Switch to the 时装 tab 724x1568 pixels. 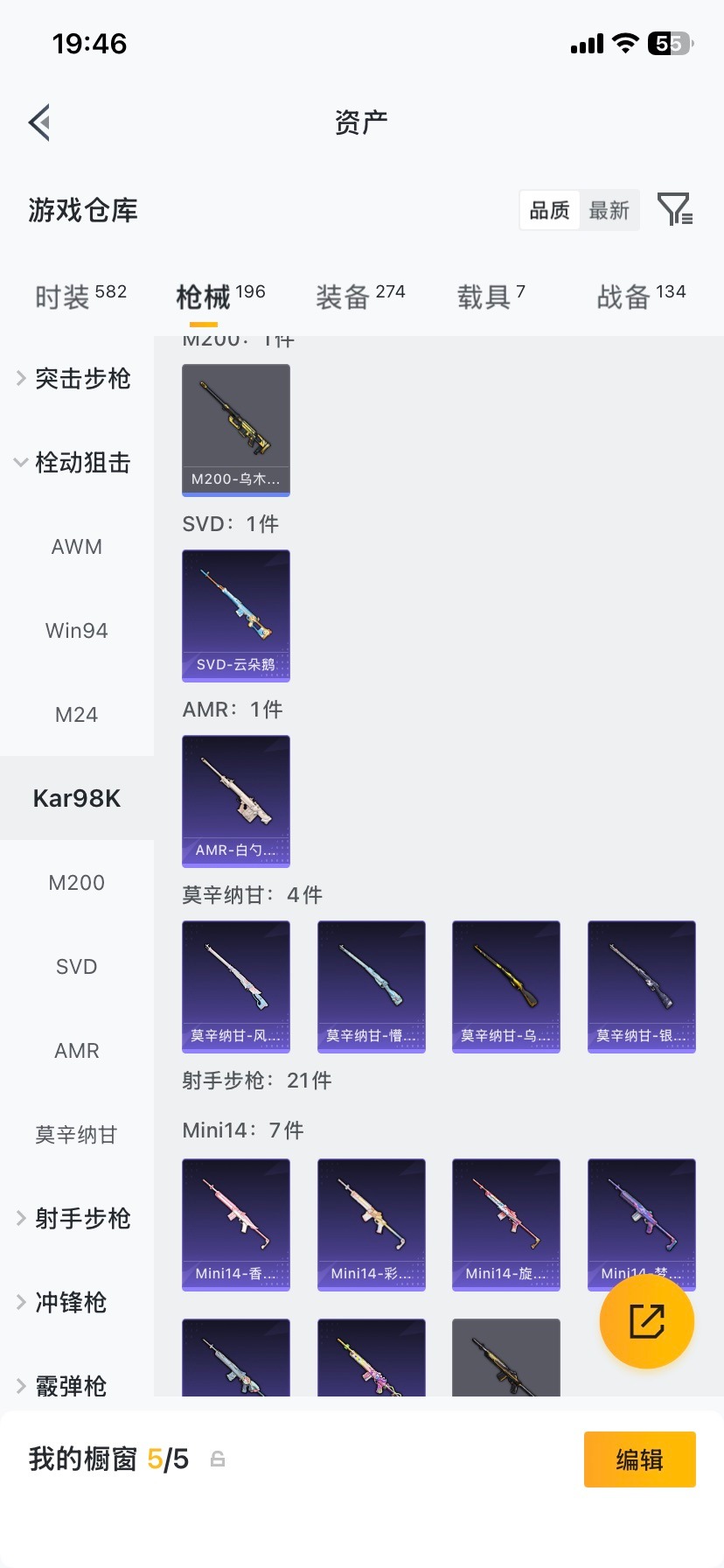coord(80,297)
